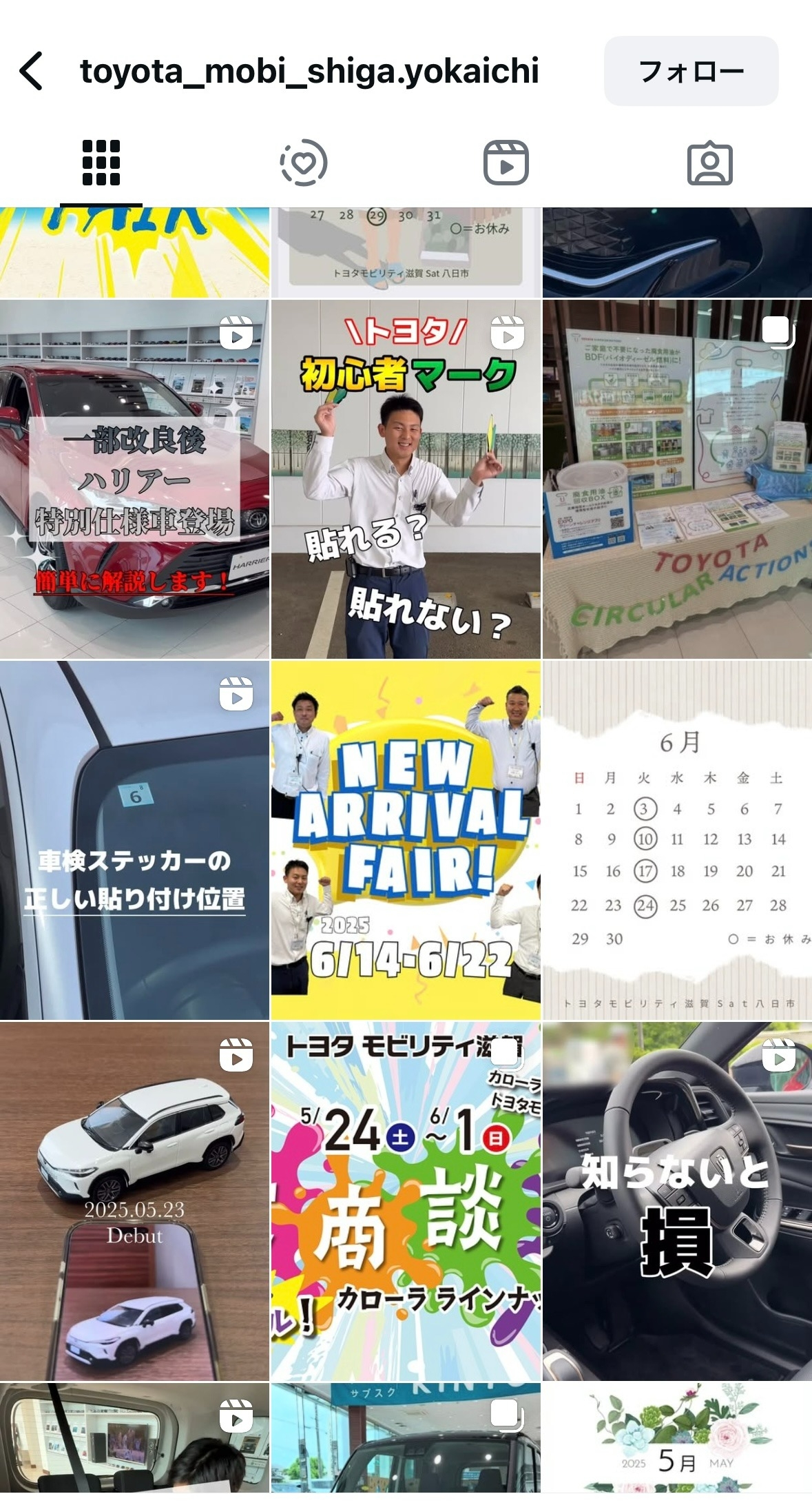This screenshot has height=1505, width=812.
Task: Open the 5月 MAY floral calendar post
Action: point(677,1444)
